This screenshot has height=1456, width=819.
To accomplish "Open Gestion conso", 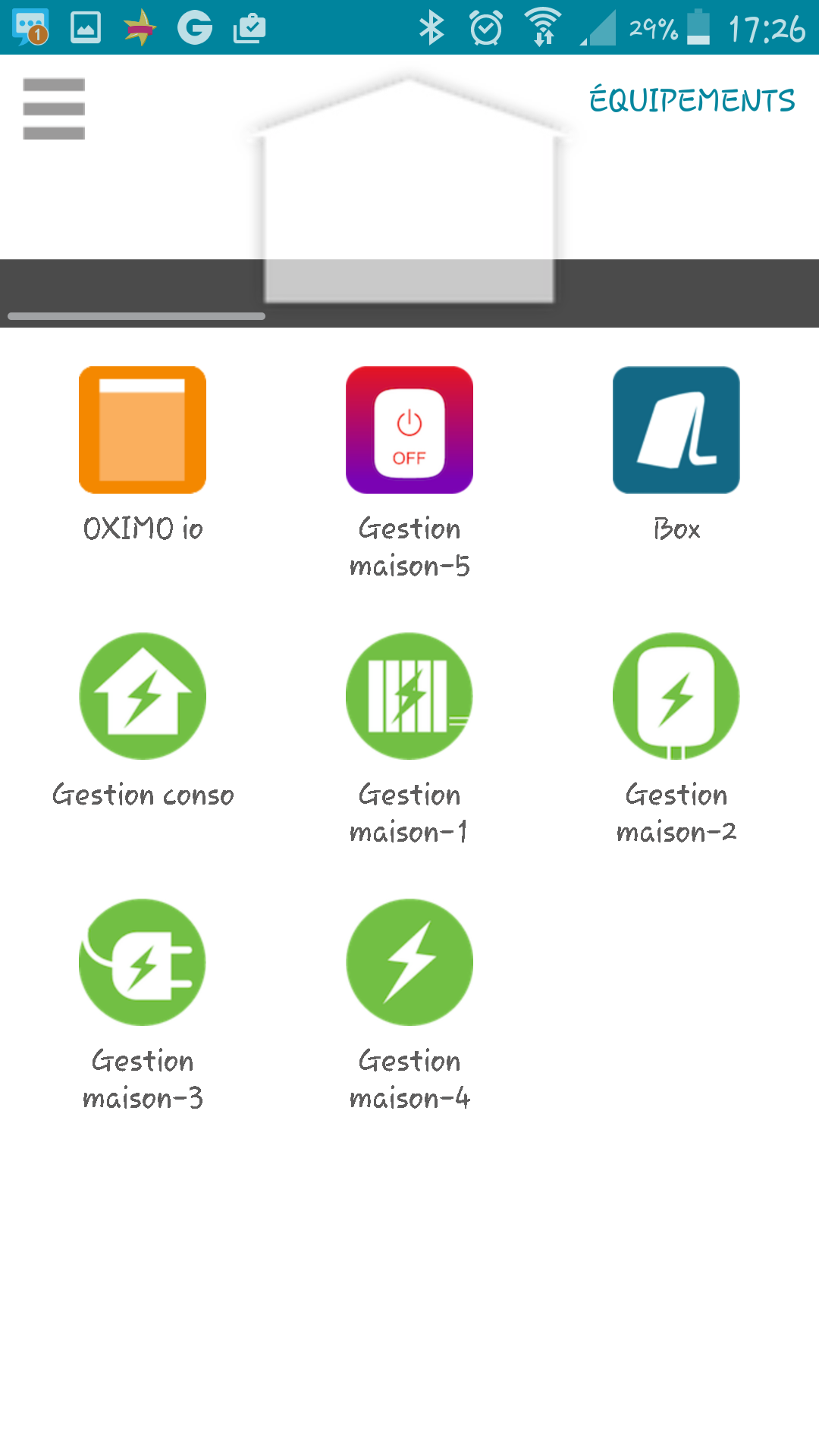I will tap(143, 696).
